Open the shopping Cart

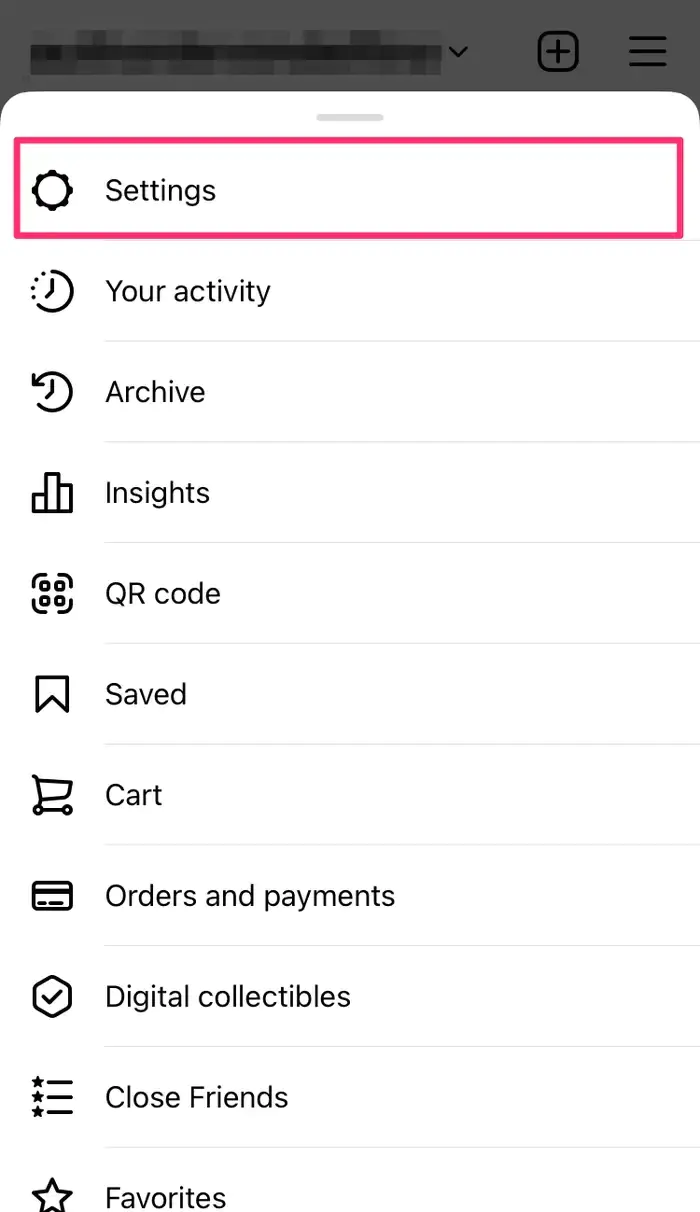tap(133, 795)
